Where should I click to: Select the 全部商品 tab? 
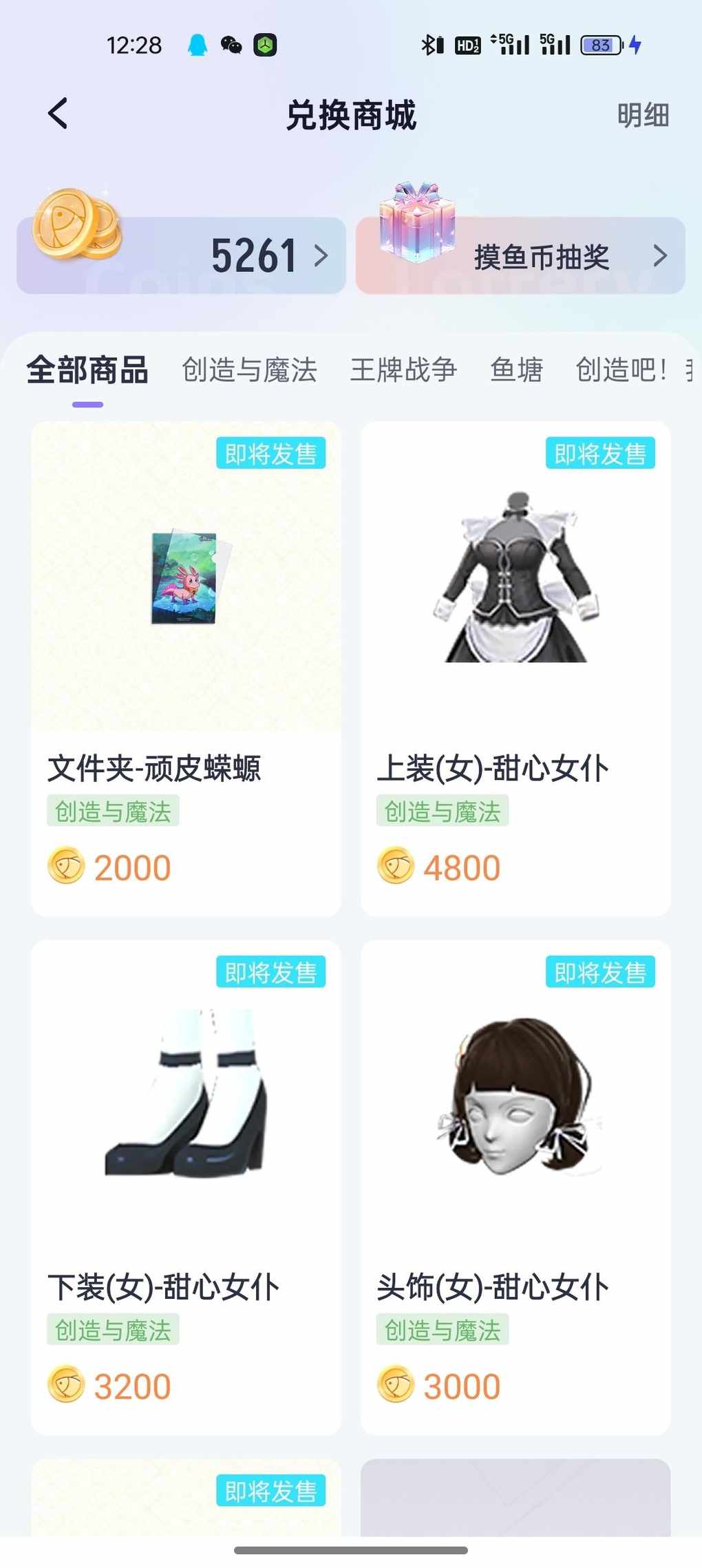pos(87,370)
